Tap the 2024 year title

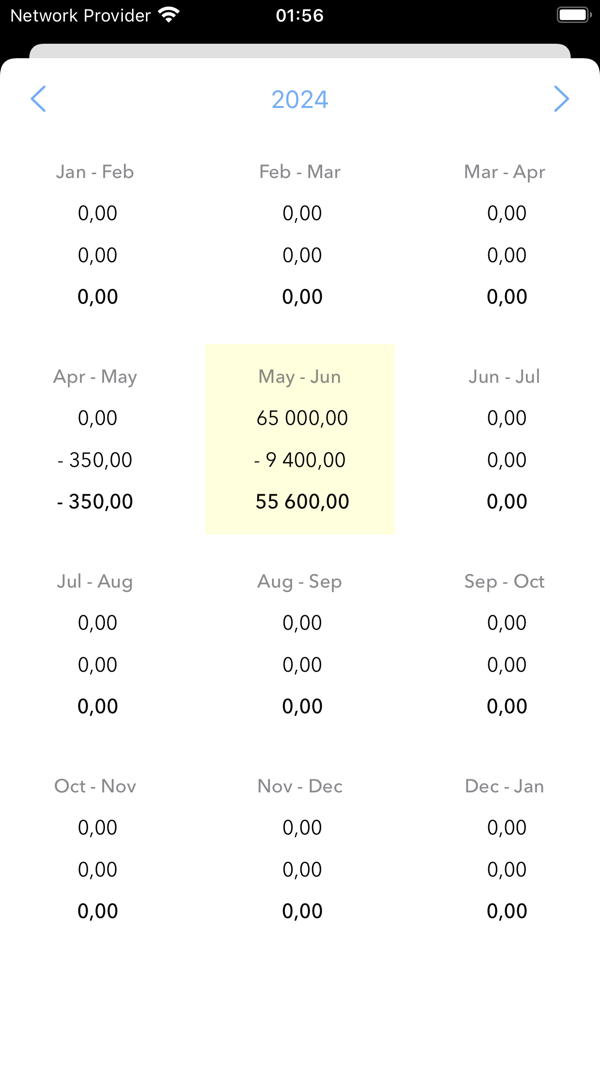tap(300, 99)
